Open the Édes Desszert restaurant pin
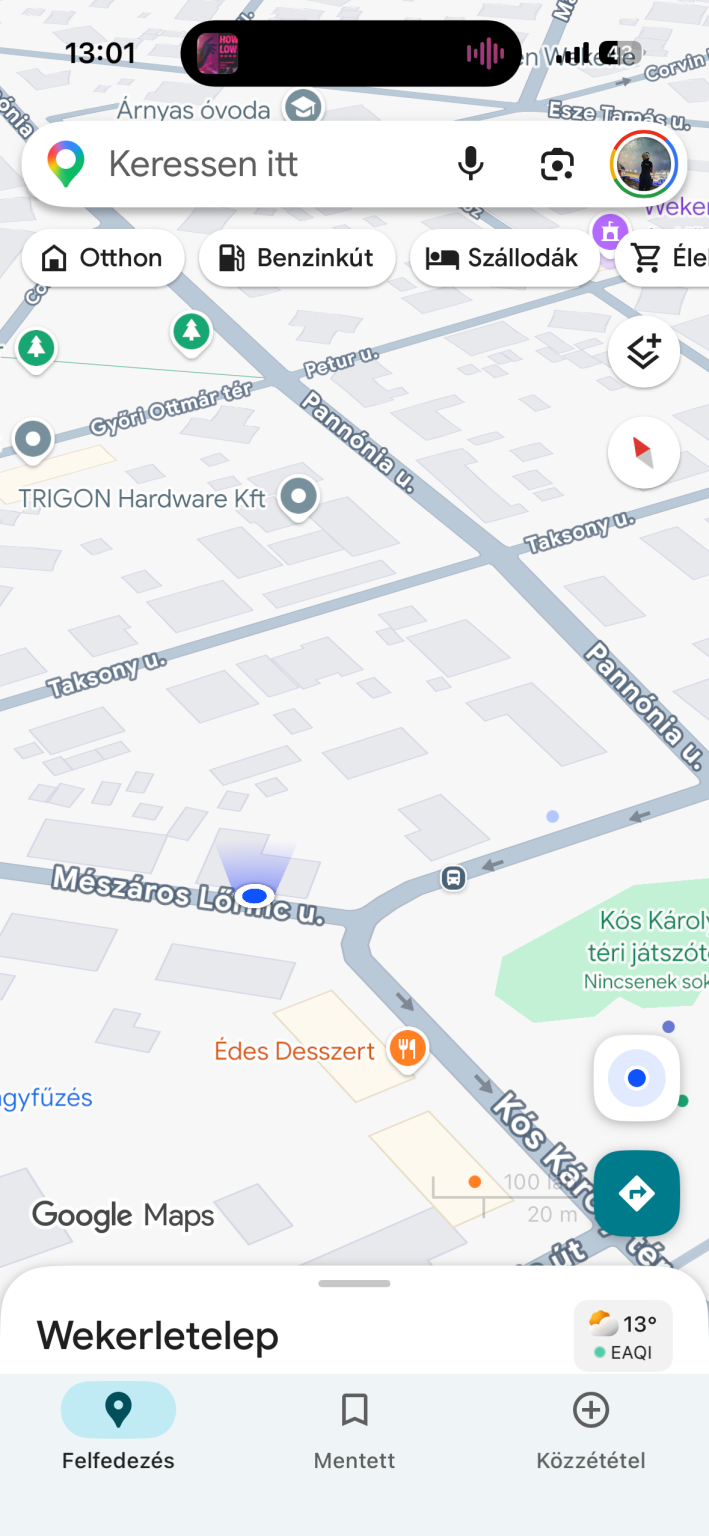This screenshot has height=1536, width=709. point(406,1049)
